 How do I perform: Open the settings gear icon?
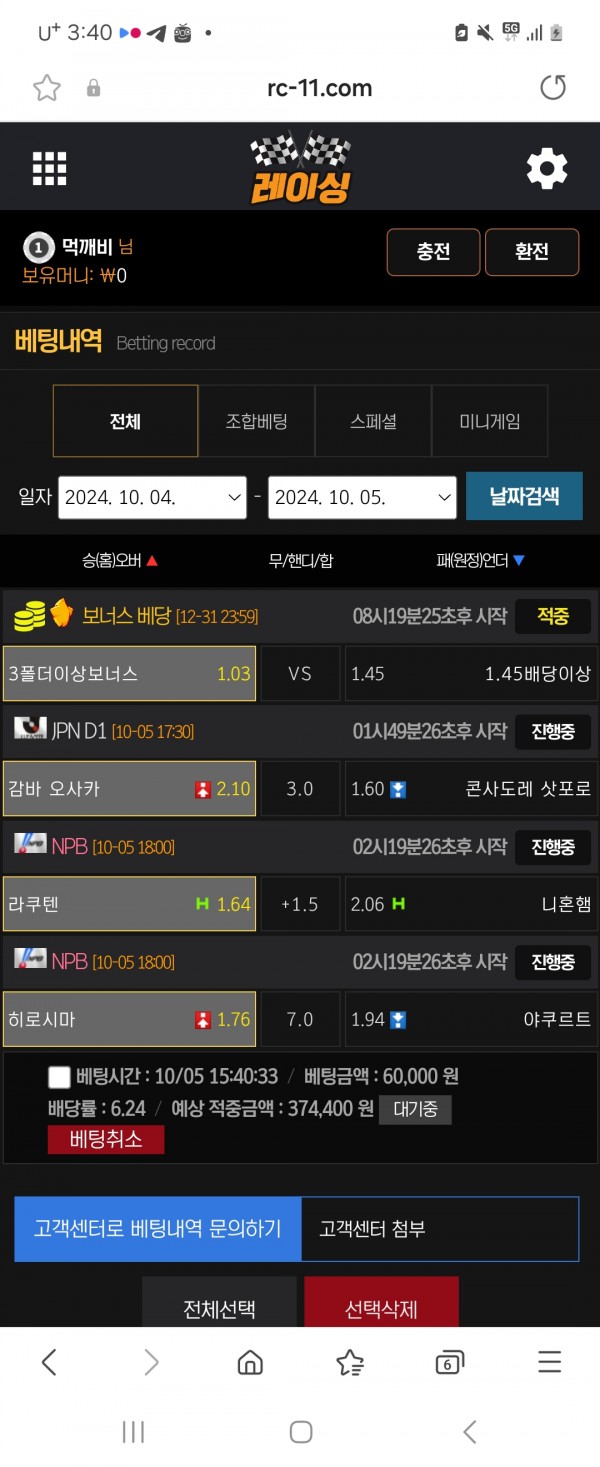tap(547, 169)
